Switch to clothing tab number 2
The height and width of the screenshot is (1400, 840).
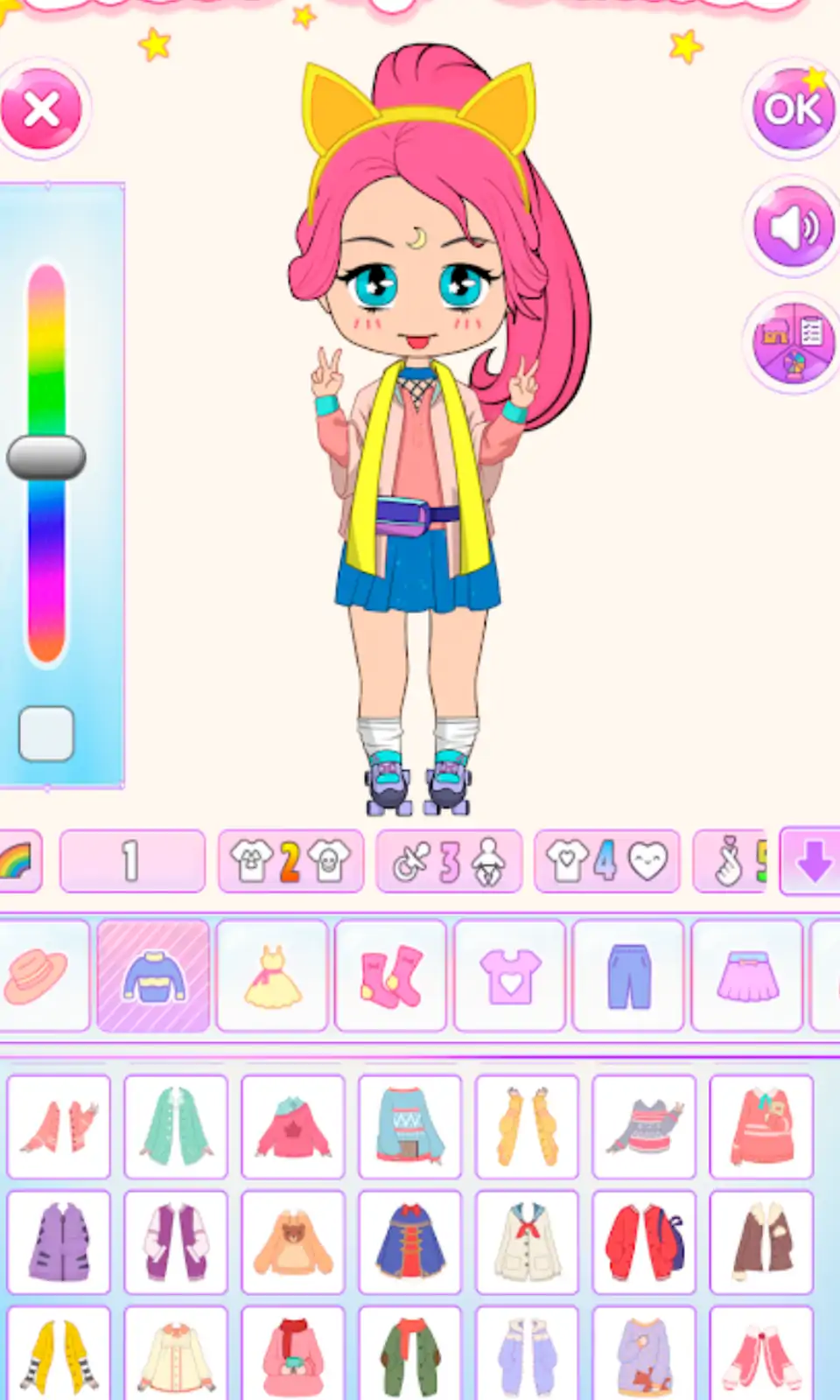tap(290, 861)
